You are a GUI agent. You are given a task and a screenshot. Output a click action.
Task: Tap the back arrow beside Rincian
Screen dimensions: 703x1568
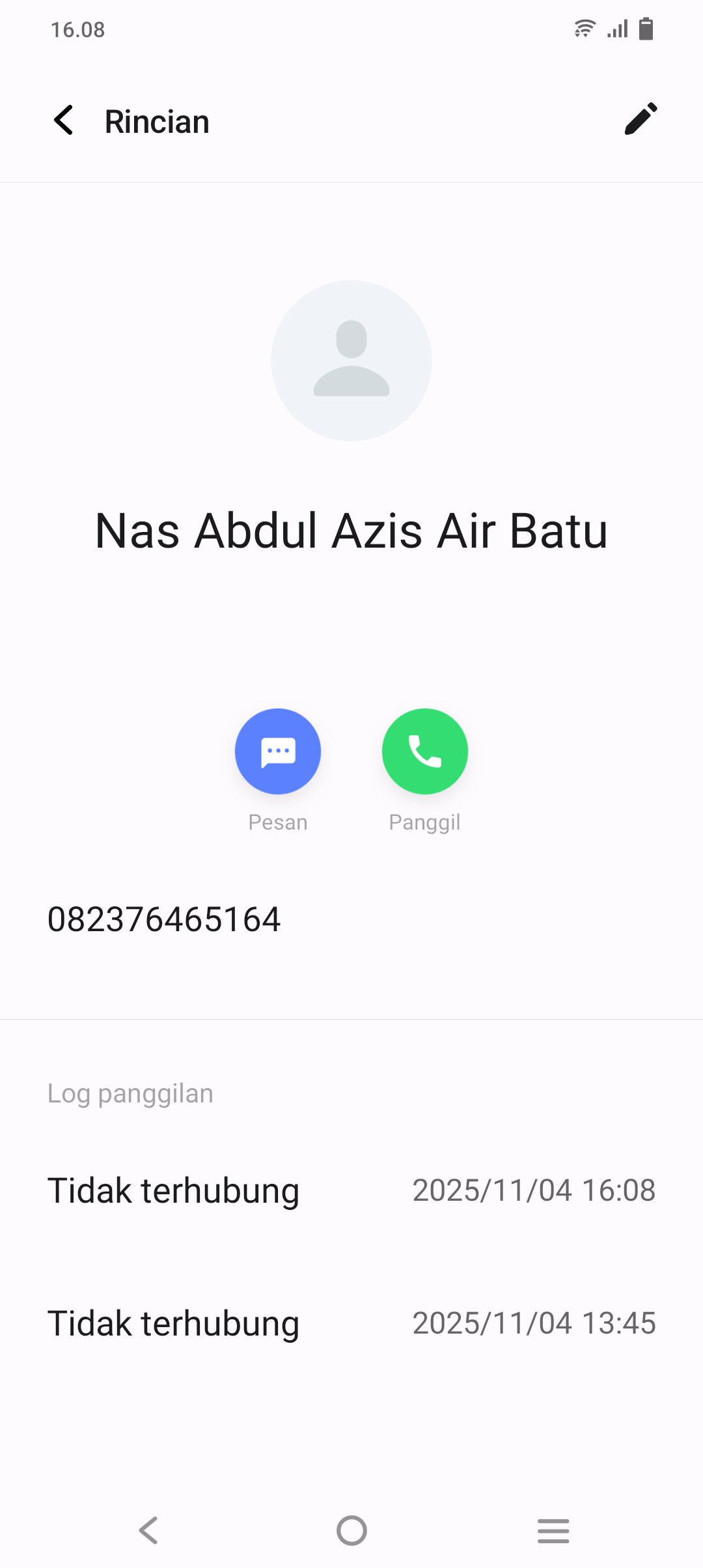(x=63, y=120)
